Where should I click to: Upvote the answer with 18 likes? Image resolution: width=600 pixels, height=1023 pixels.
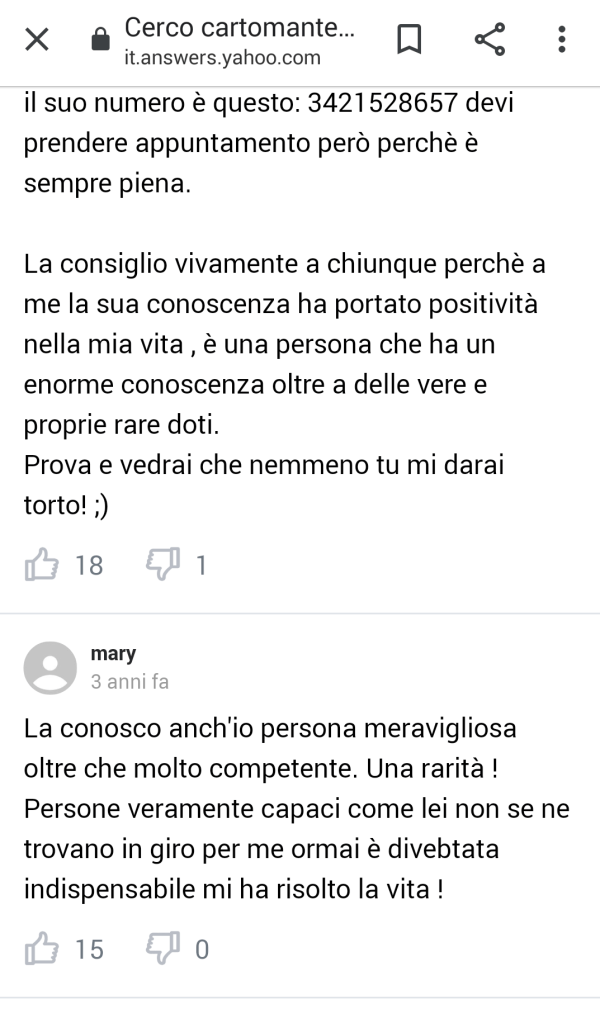click(42, 565)
